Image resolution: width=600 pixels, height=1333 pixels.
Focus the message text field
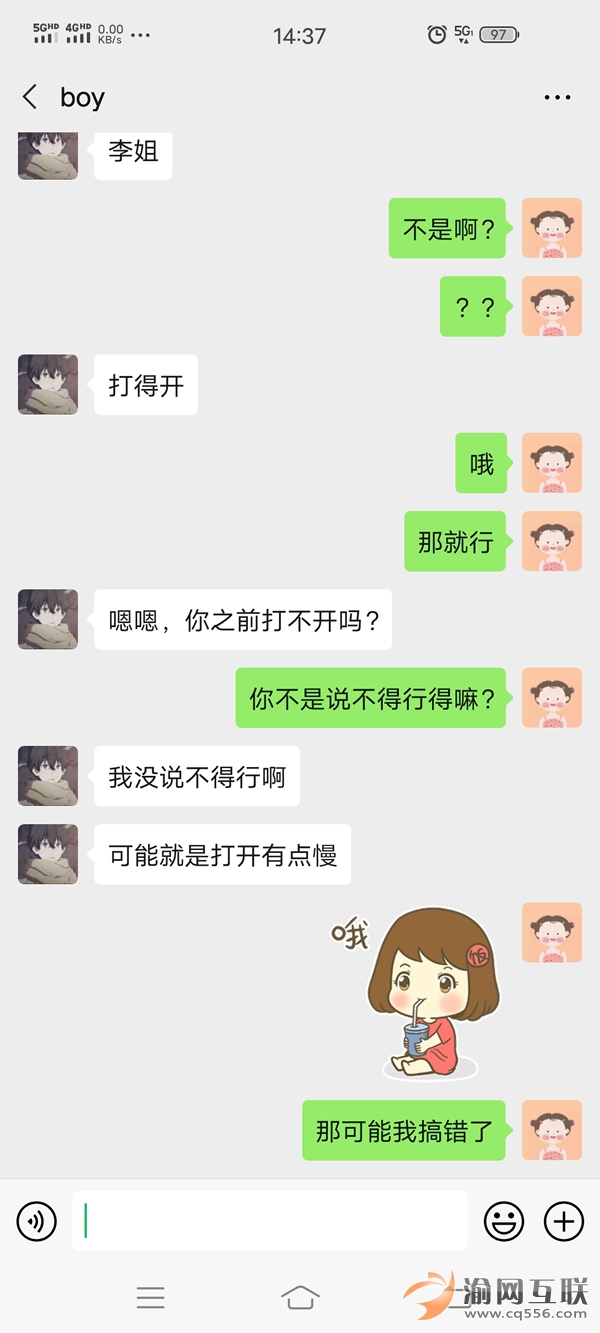(x=270, y=1221)
